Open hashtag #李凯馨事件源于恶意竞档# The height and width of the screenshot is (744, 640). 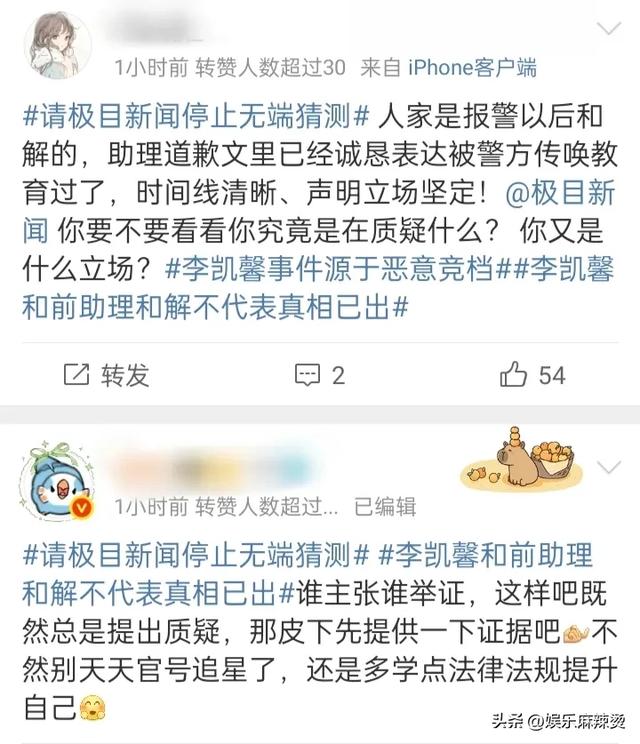(x=342, y=270)
